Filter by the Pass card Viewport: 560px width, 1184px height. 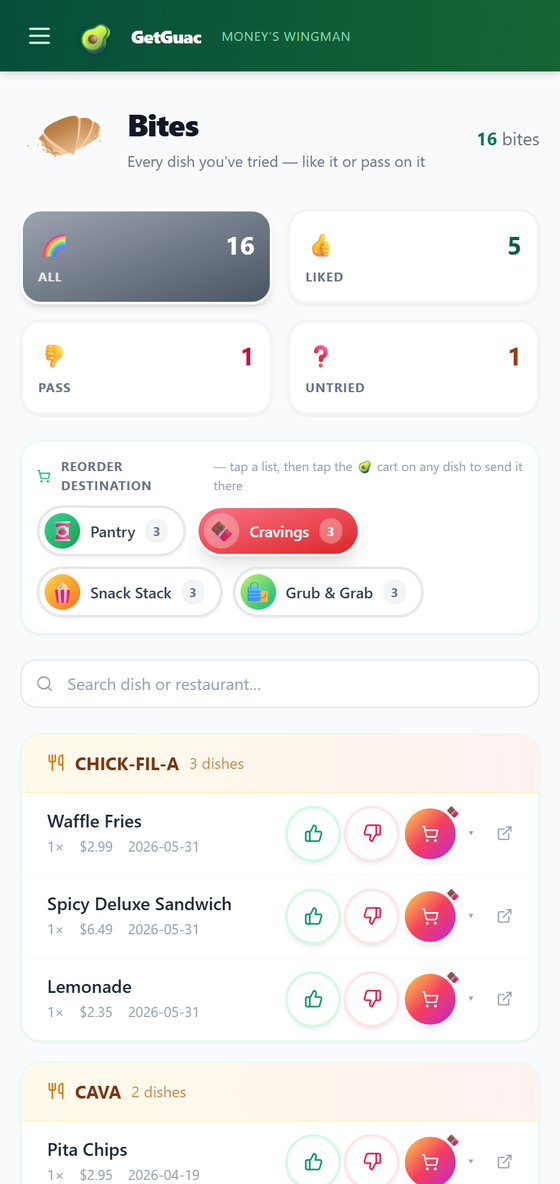146,368
